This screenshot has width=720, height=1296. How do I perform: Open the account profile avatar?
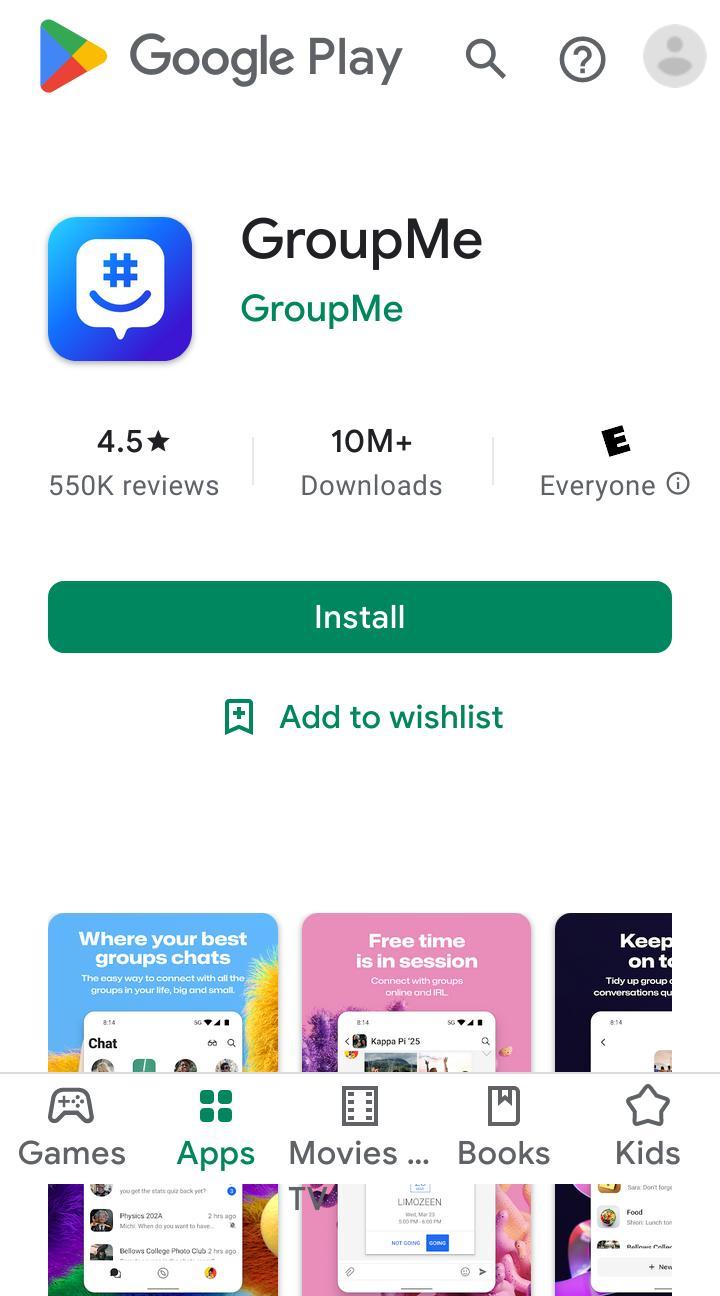(x=674, y=57)
